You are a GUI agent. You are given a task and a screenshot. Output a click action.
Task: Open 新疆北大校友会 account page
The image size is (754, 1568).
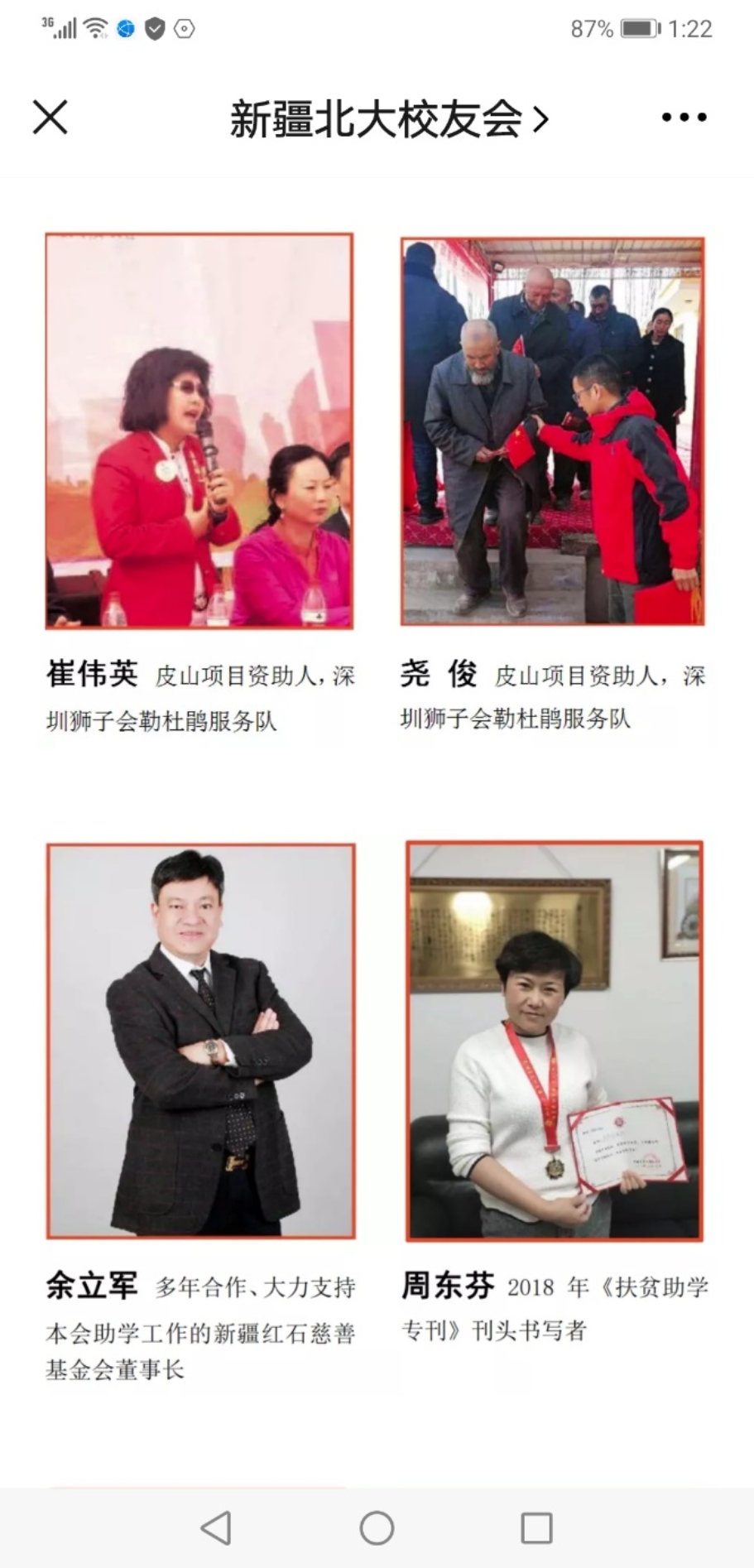[387, 118]
